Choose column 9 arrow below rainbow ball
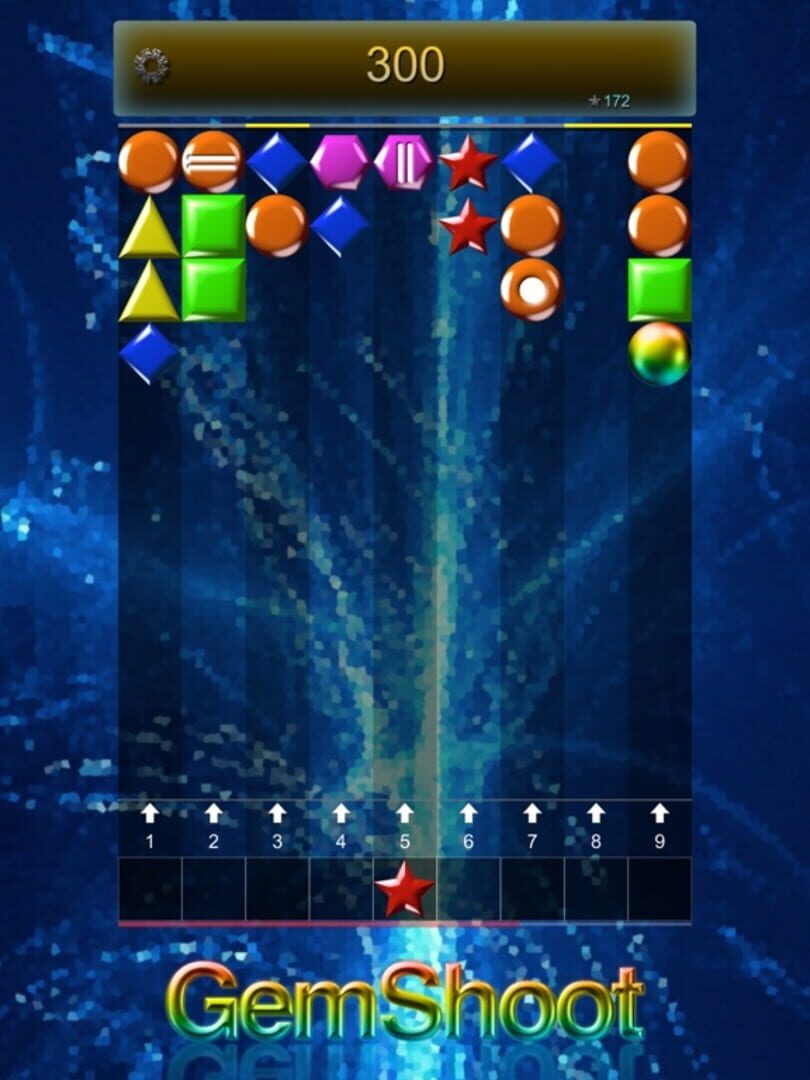Image resolution: width=810 pixels, height=1080 pixels. click(659, 825)
